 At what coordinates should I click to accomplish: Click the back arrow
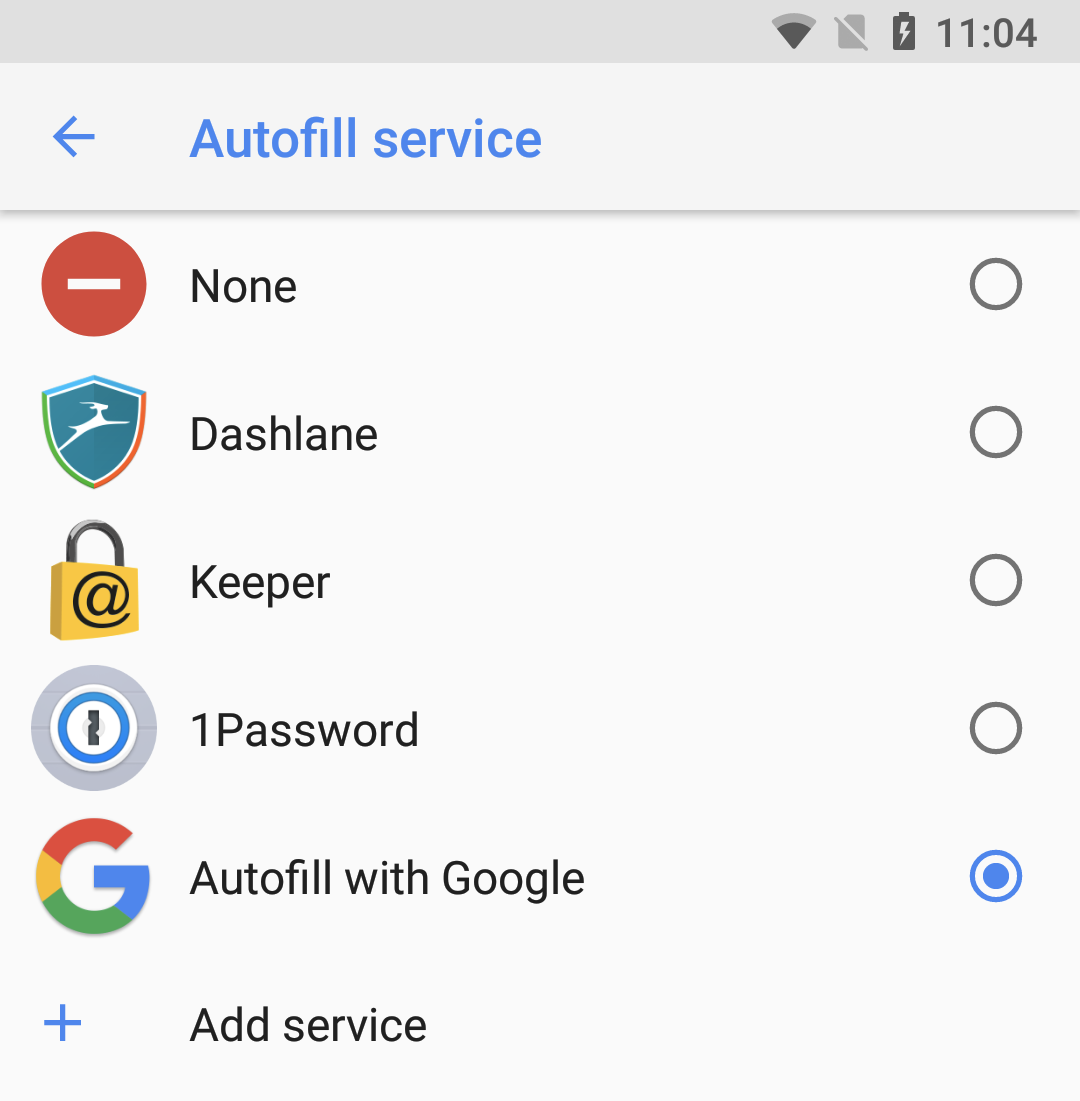73,137
